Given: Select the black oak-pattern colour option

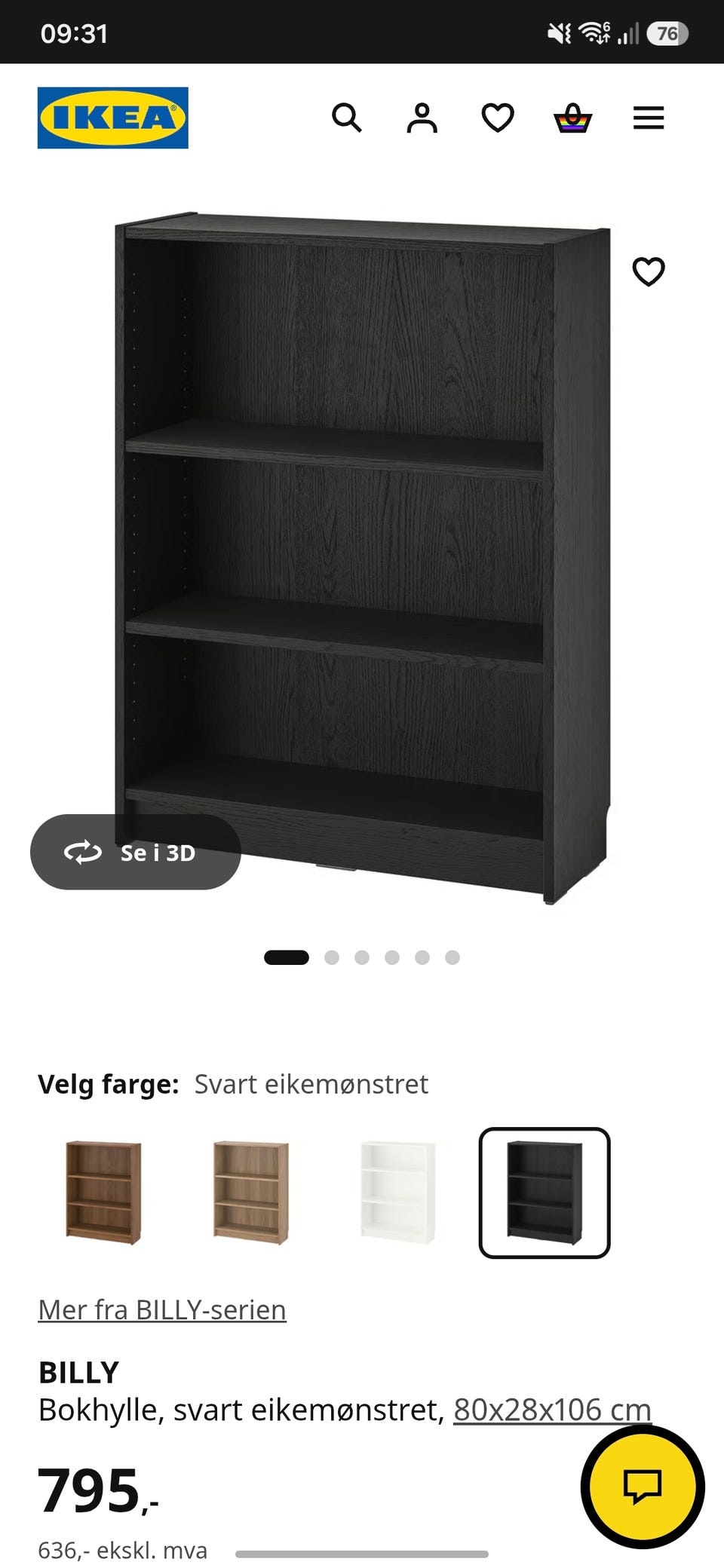Looking at the screenshot, I should (545, 1193).
